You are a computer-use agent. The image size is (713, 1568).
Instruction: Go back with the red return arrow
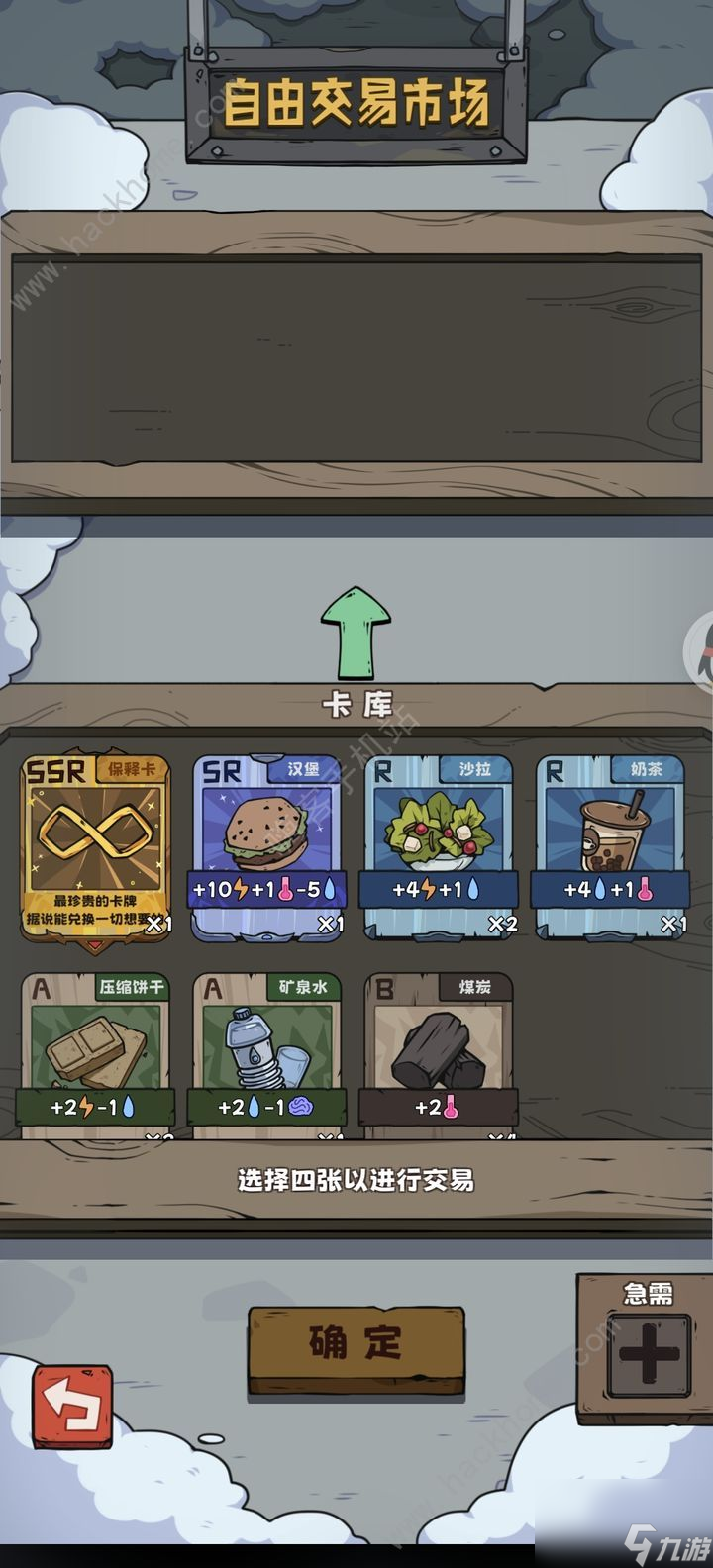tap(72, 1407)
